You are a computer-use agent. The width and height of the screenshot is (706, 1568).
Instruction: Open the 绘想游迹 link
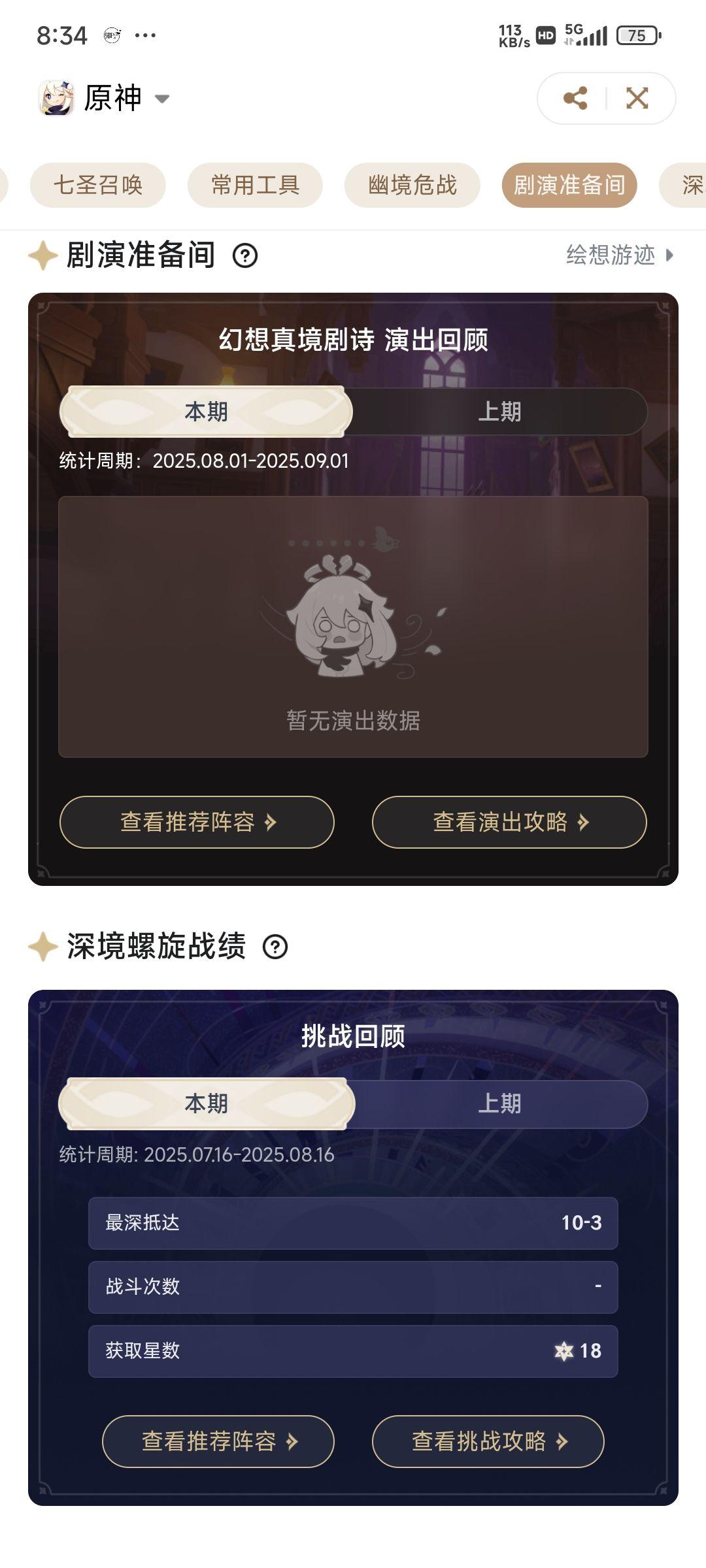(618, 255)
